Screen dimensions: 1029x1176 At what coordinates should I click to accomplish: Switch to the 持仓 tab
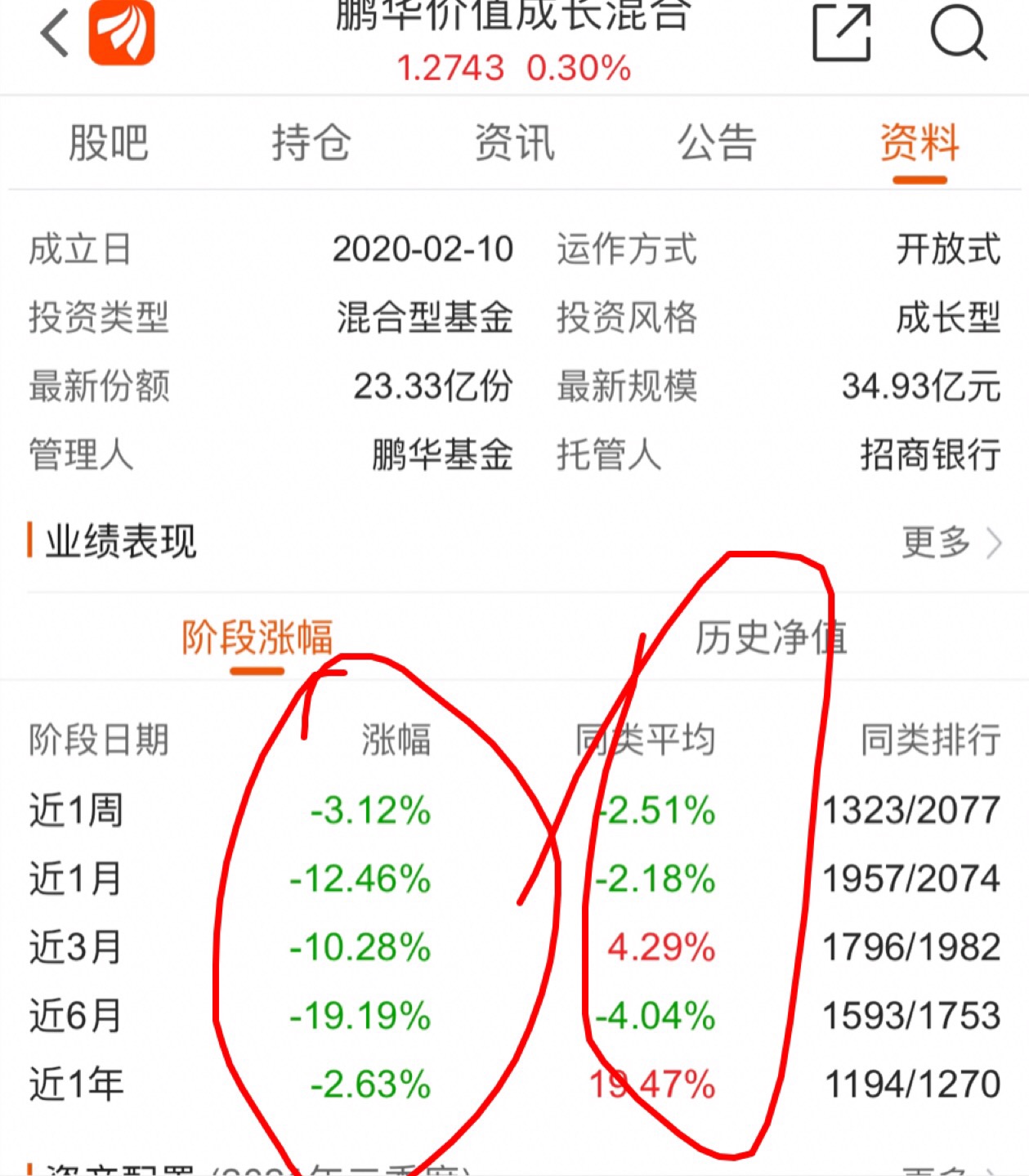tap(313, 143)
